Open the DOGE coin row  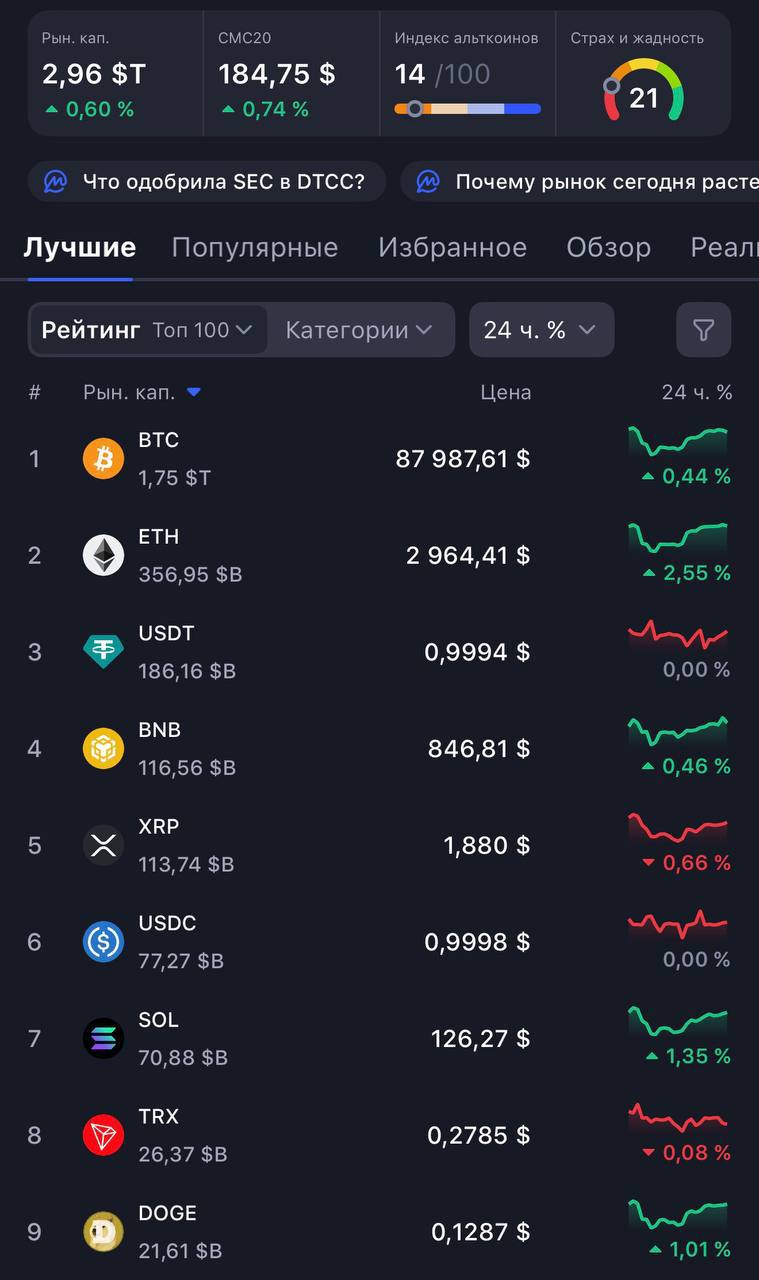click(x=300, y=1232)
